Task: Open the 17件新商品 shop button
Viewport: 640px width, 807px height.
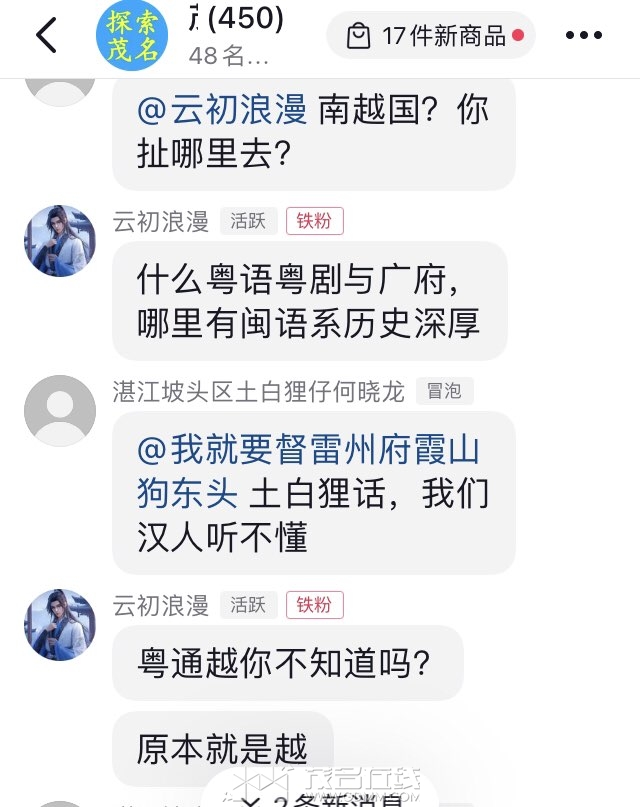Action: 431,37
